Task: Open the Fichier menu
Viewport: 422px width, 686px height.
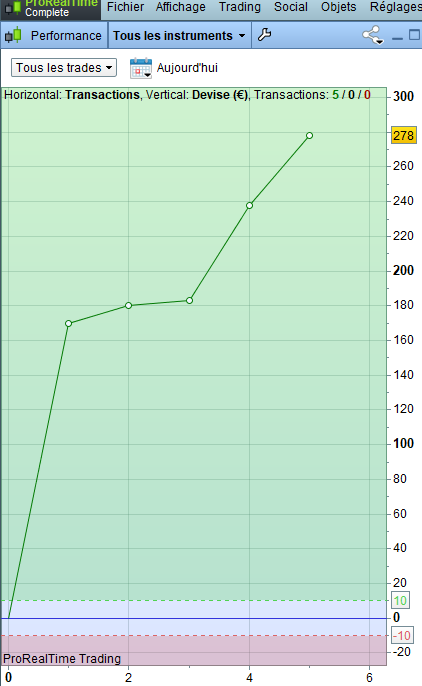Action: pos(125,7)
